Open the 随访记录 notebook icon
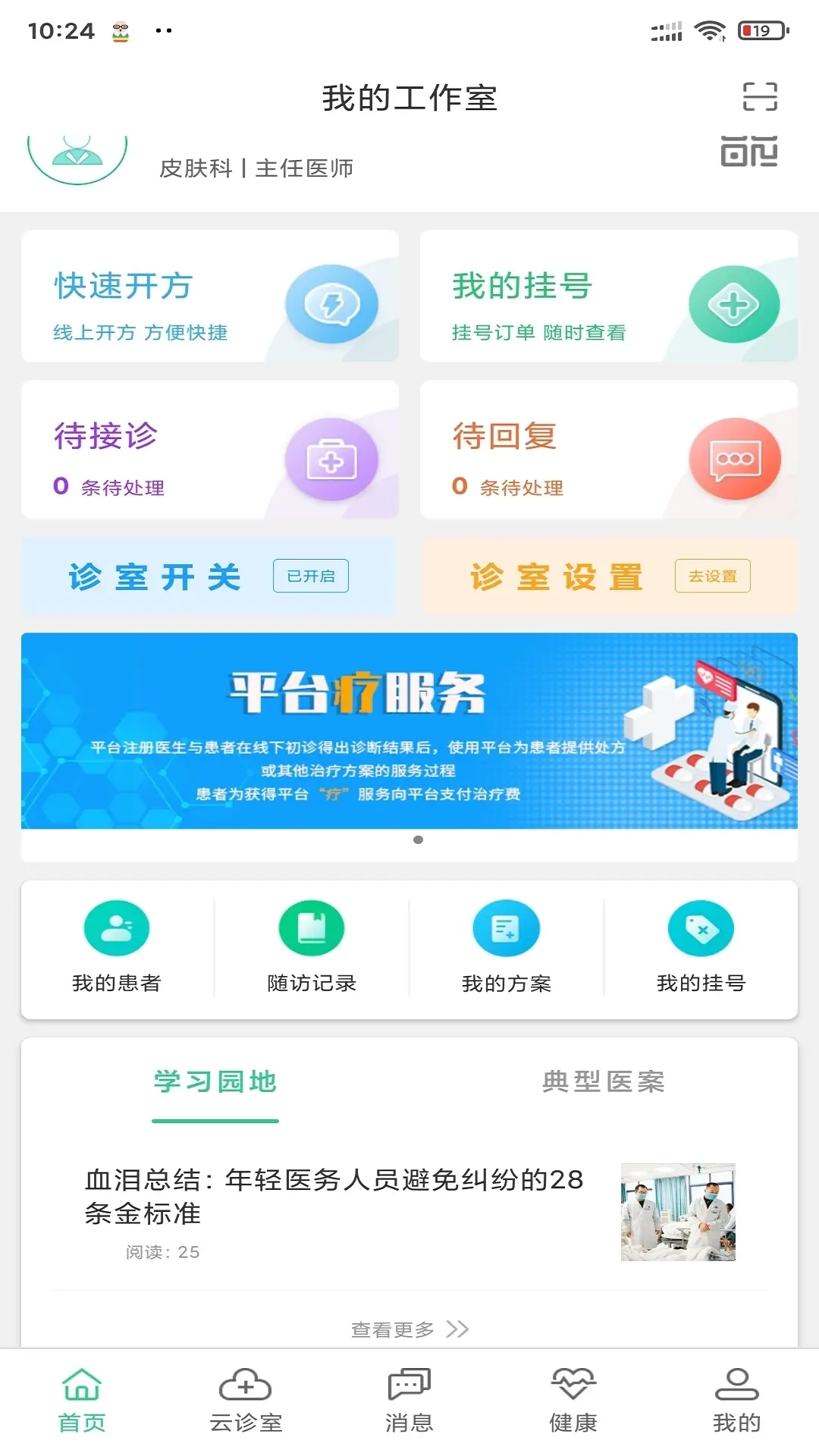The height and width of the screenshot is (1456, 819). (311, 927)
